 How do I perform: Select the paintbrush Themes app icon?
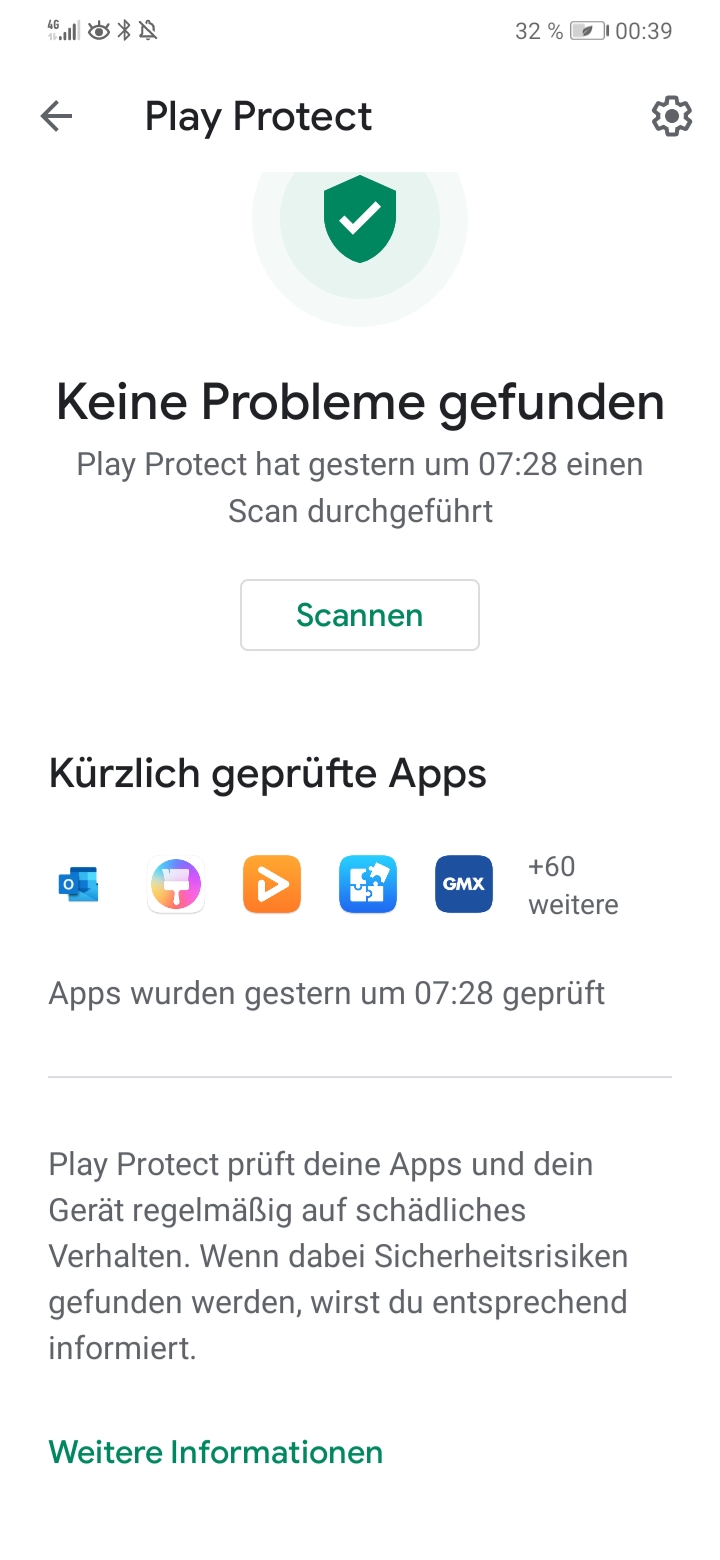[175, 884]
